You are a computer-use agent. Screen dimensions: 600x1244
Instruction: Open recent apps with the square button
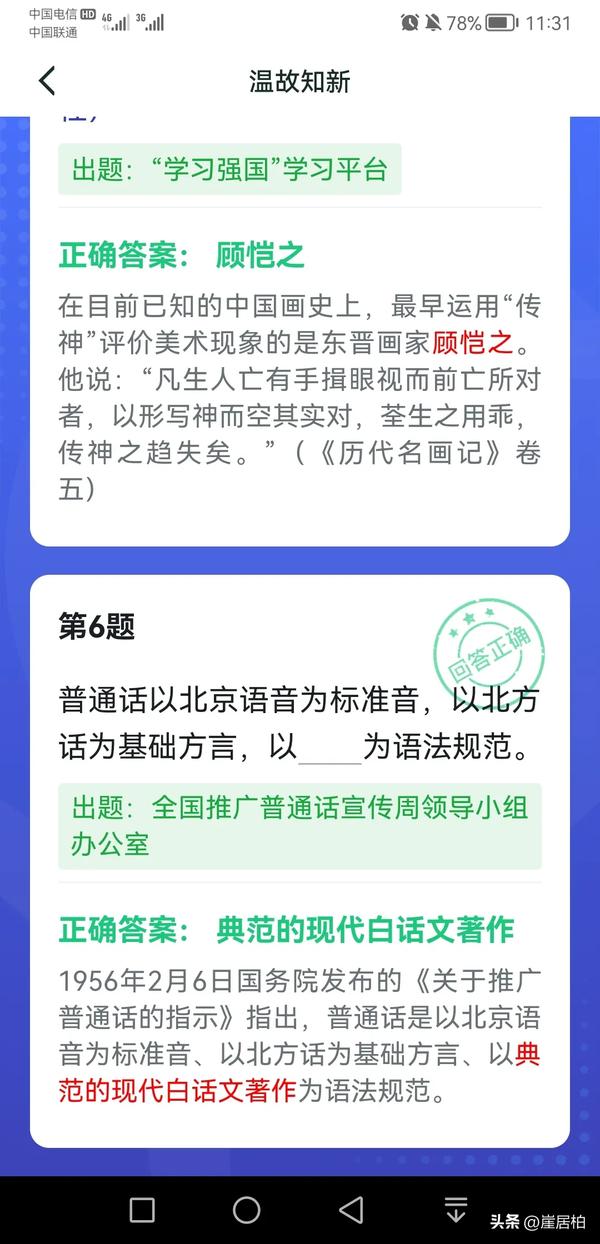pyautogui.click(x=142, y=1210)
